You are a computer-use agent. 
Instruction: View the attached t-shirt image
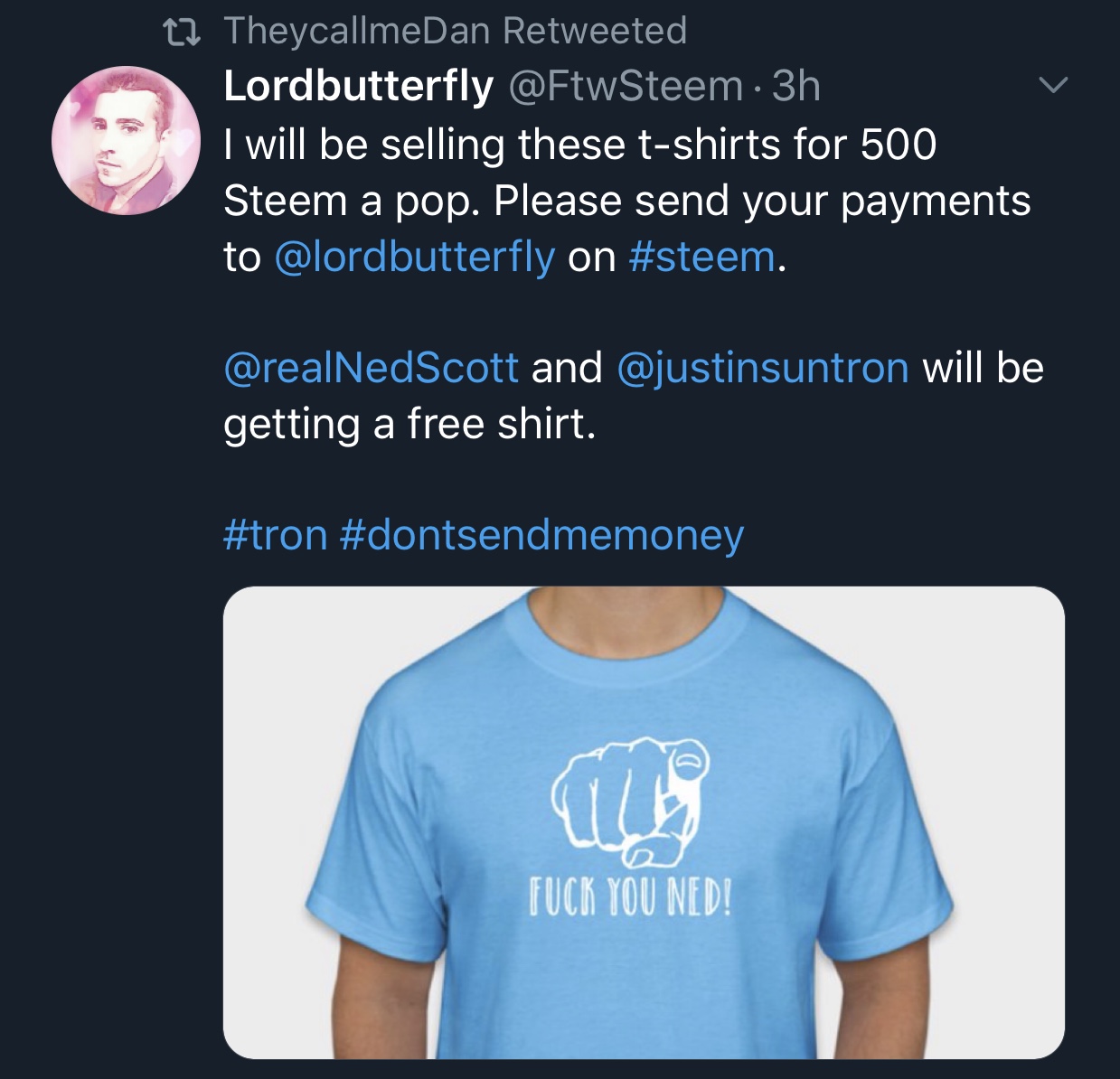point(643,821)
